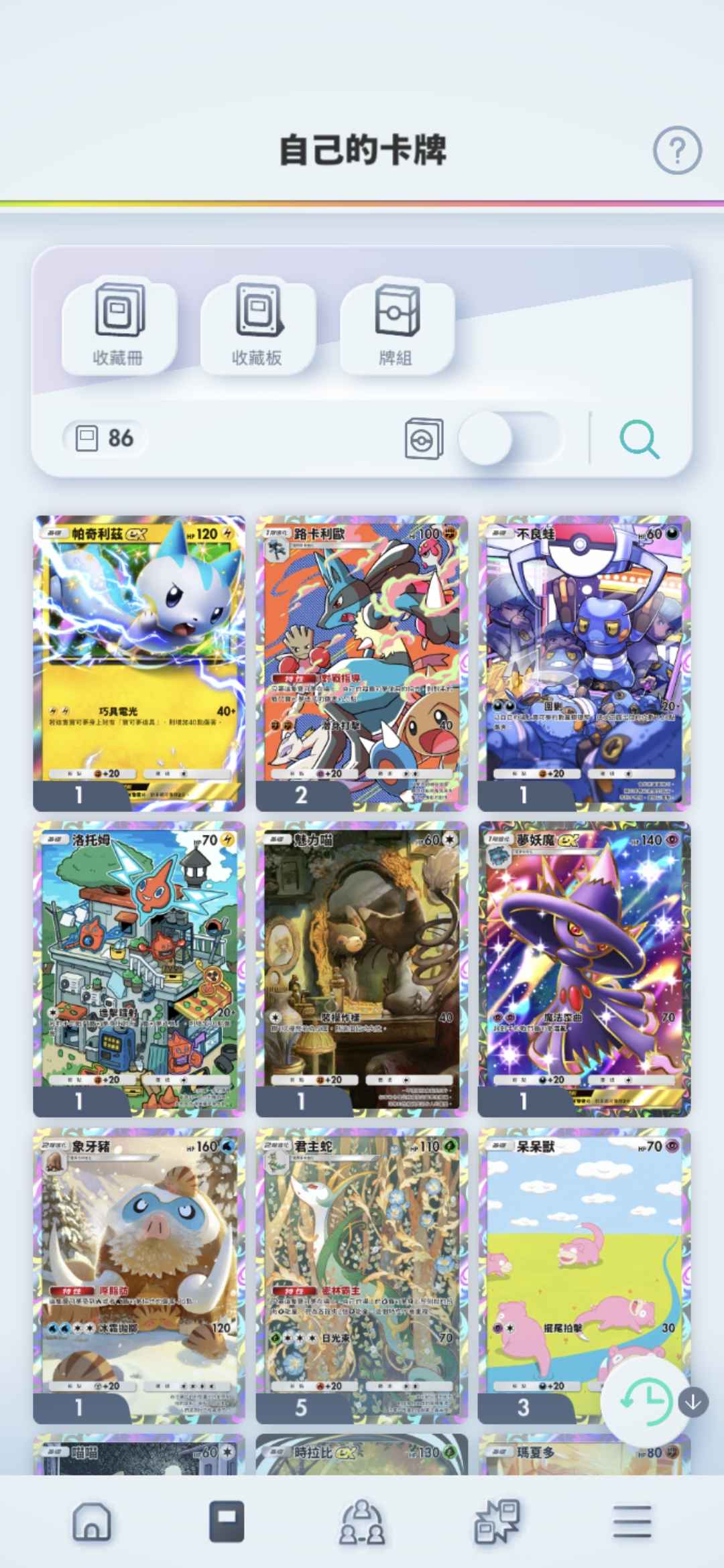
Task: Switch to the battle tab
Action: click(x=497, y=1521)
